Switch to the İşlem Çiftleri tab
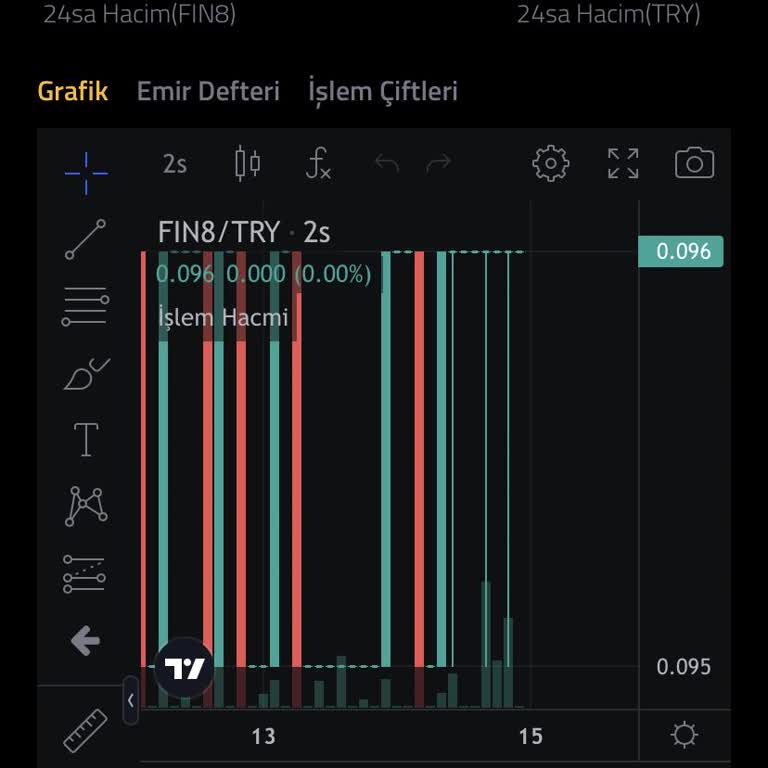The image size is (768, 768). pos(382,91)
